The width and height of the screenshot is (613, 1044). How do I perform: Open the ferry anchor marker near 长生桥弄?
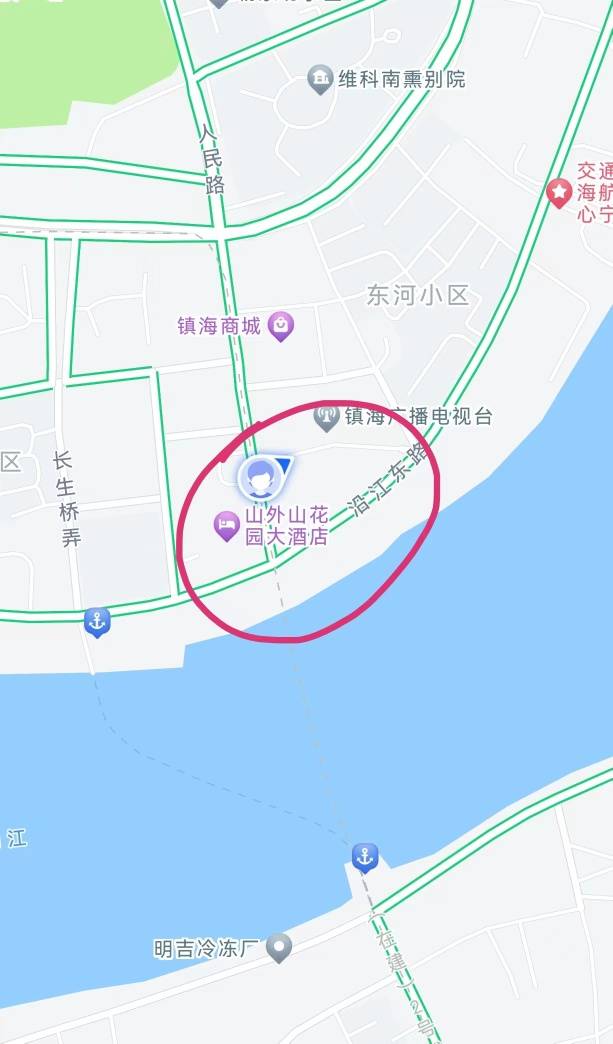click(x=97, y=623)
